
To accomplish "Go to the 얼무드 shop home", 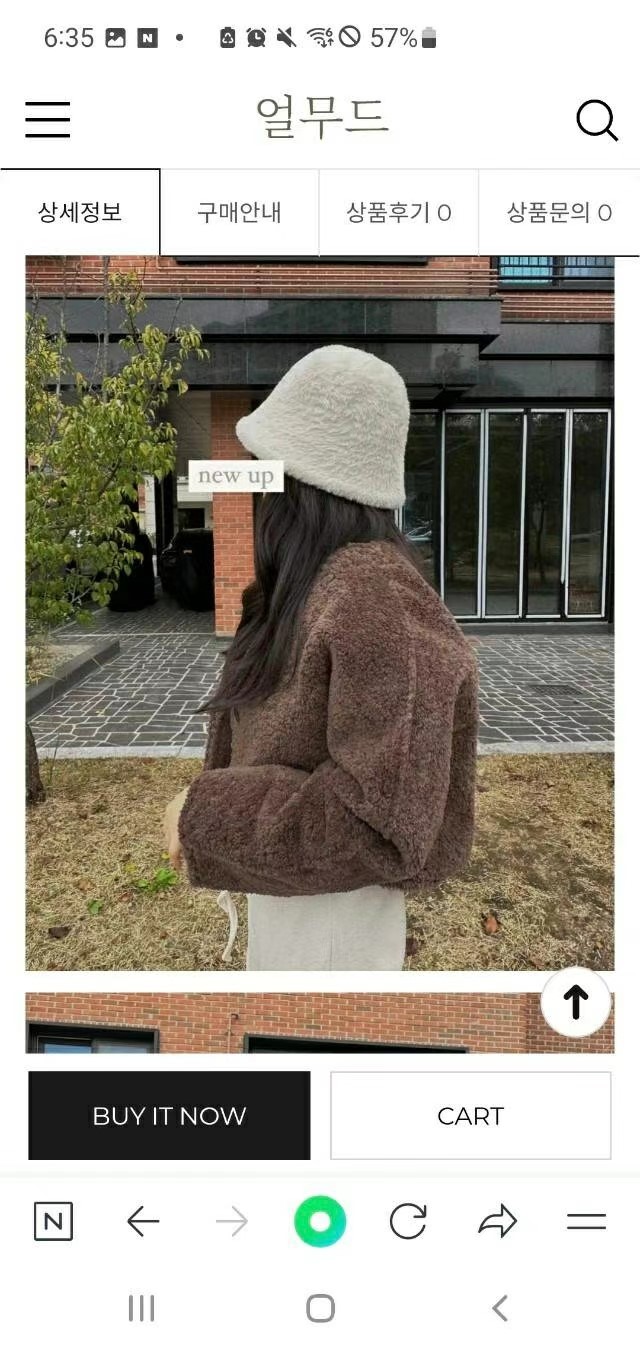I will click(x=321, y=118).
